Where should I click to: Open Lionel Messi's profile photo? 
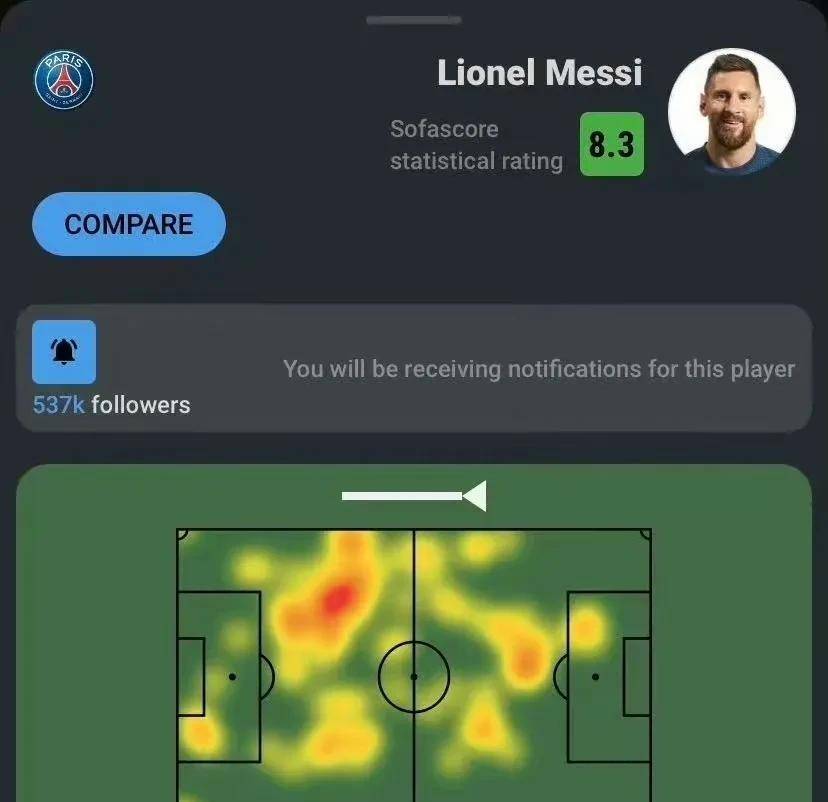[731, 110]
